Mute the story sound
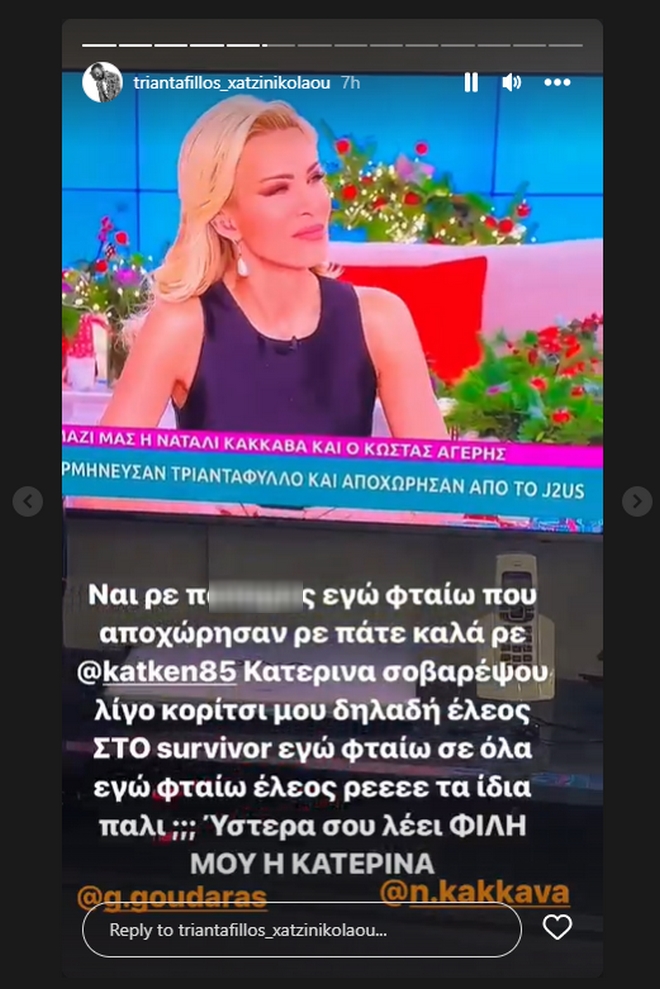This screenshot has height=989, width=660. [x=511, y=83]
